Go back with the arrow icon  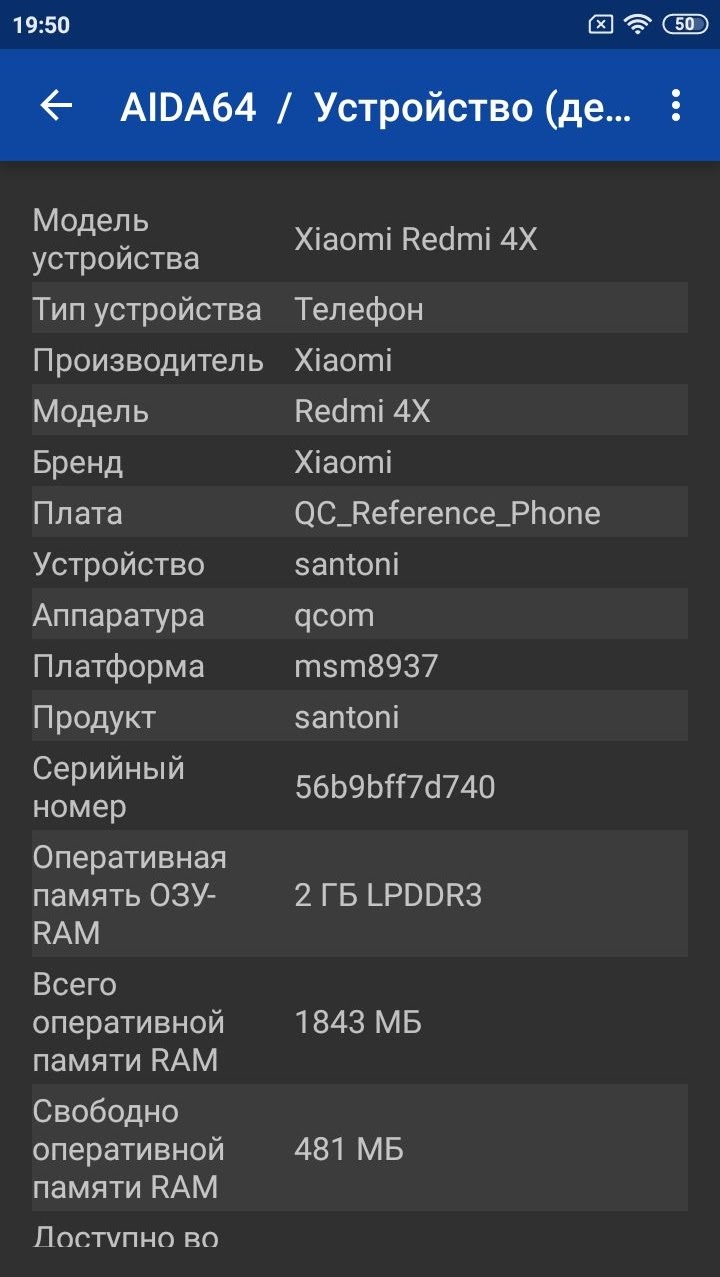(x=56, y=106)
